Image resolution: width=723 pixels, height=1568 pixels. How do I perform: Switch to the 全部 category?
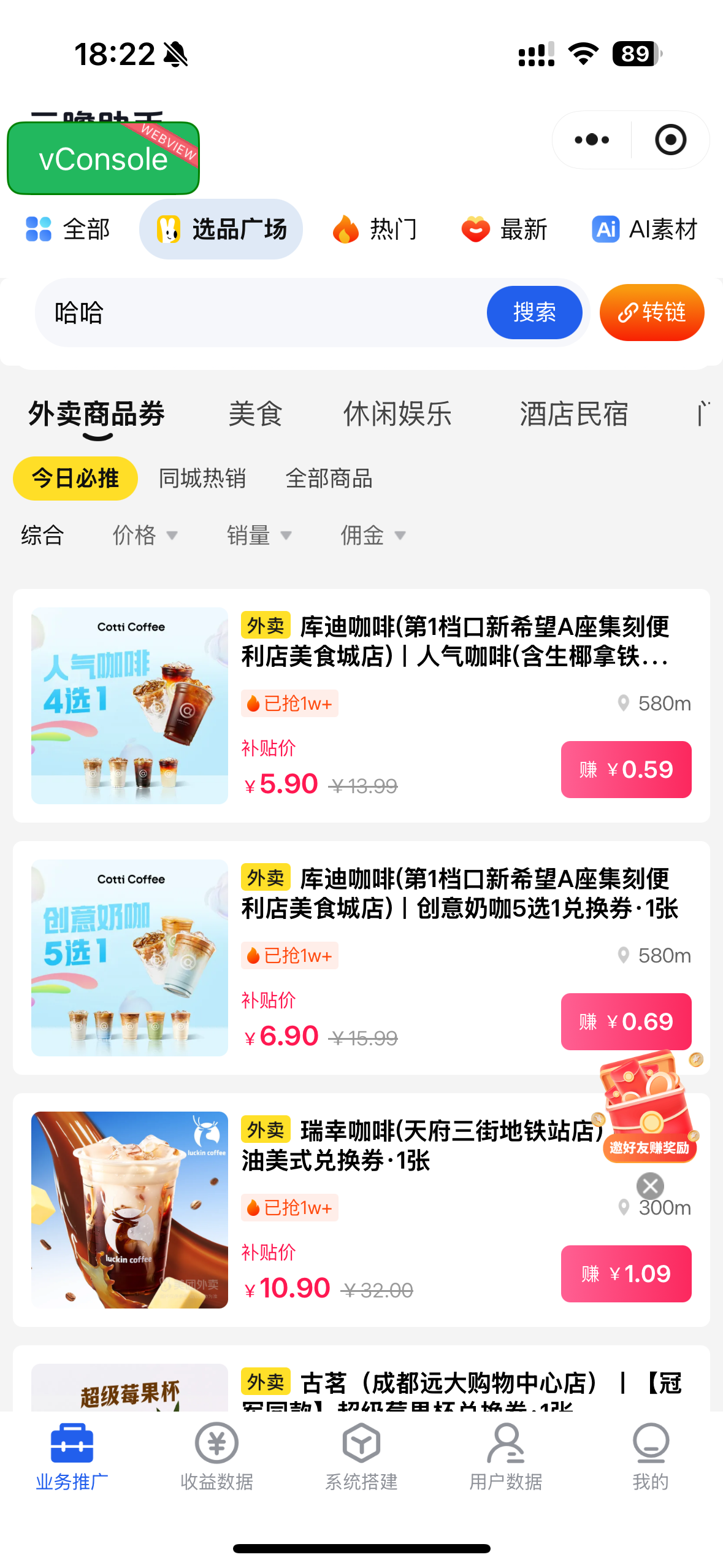(x=68, y=229)
